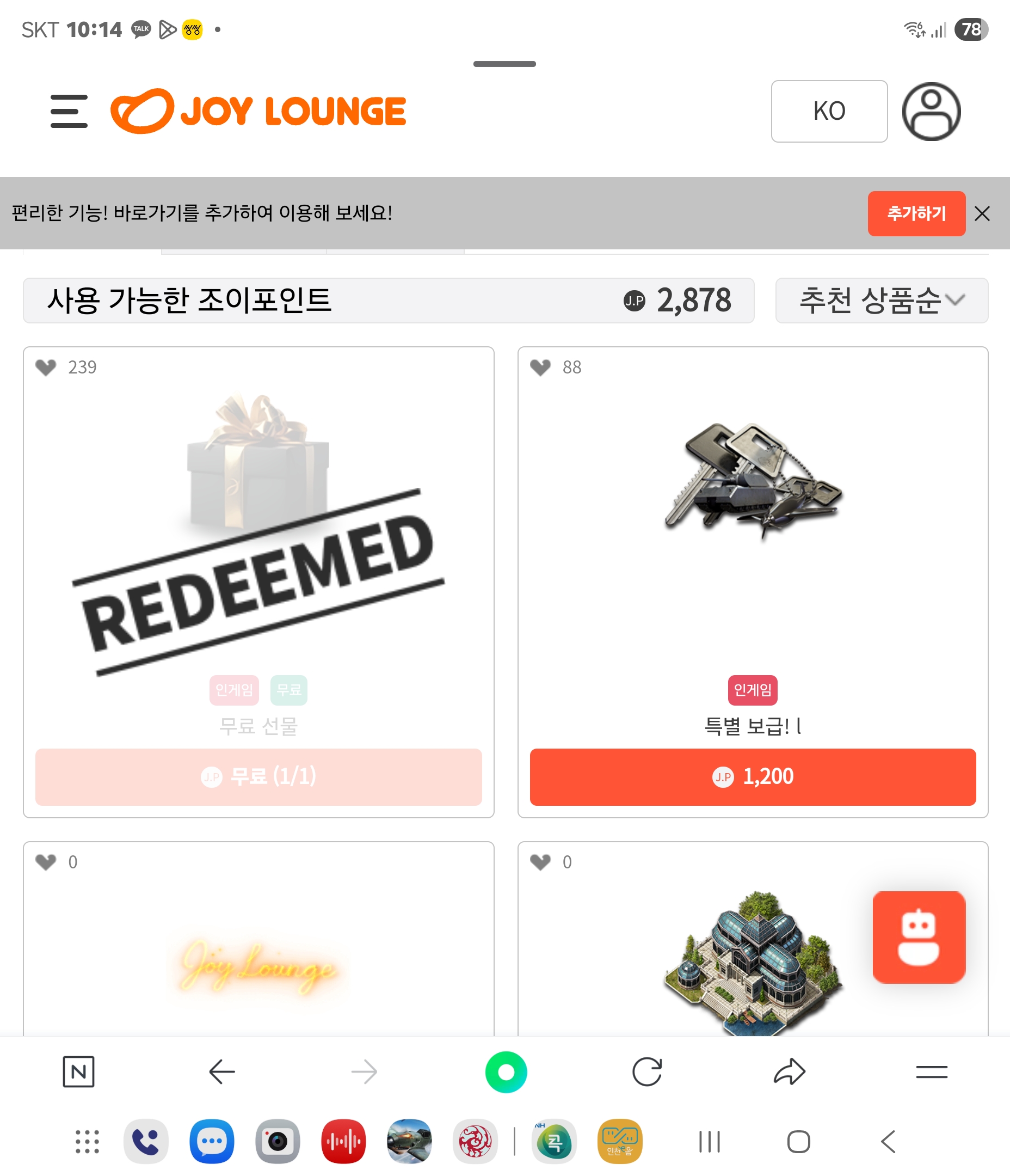
Task: Reload the current page
Action: point(647,1071)
